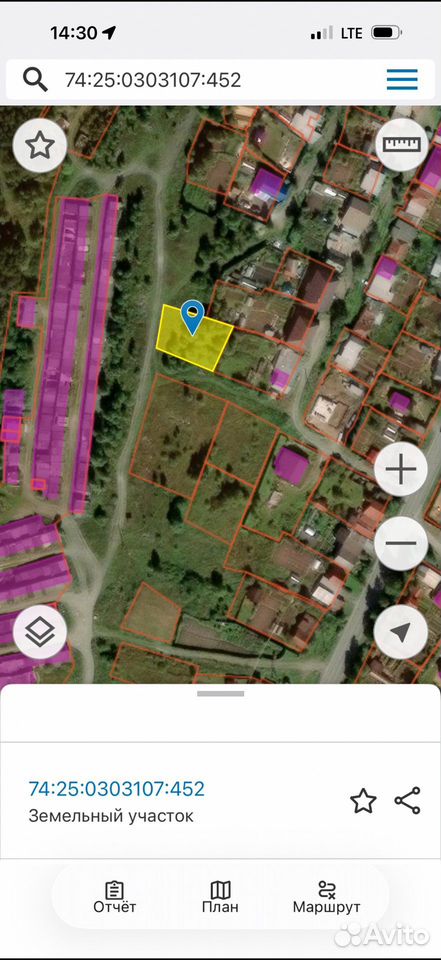Image resolution: width=441 pixels, height=960 pixels.
Task: Open the План view
Action: (x=220, y=897)
